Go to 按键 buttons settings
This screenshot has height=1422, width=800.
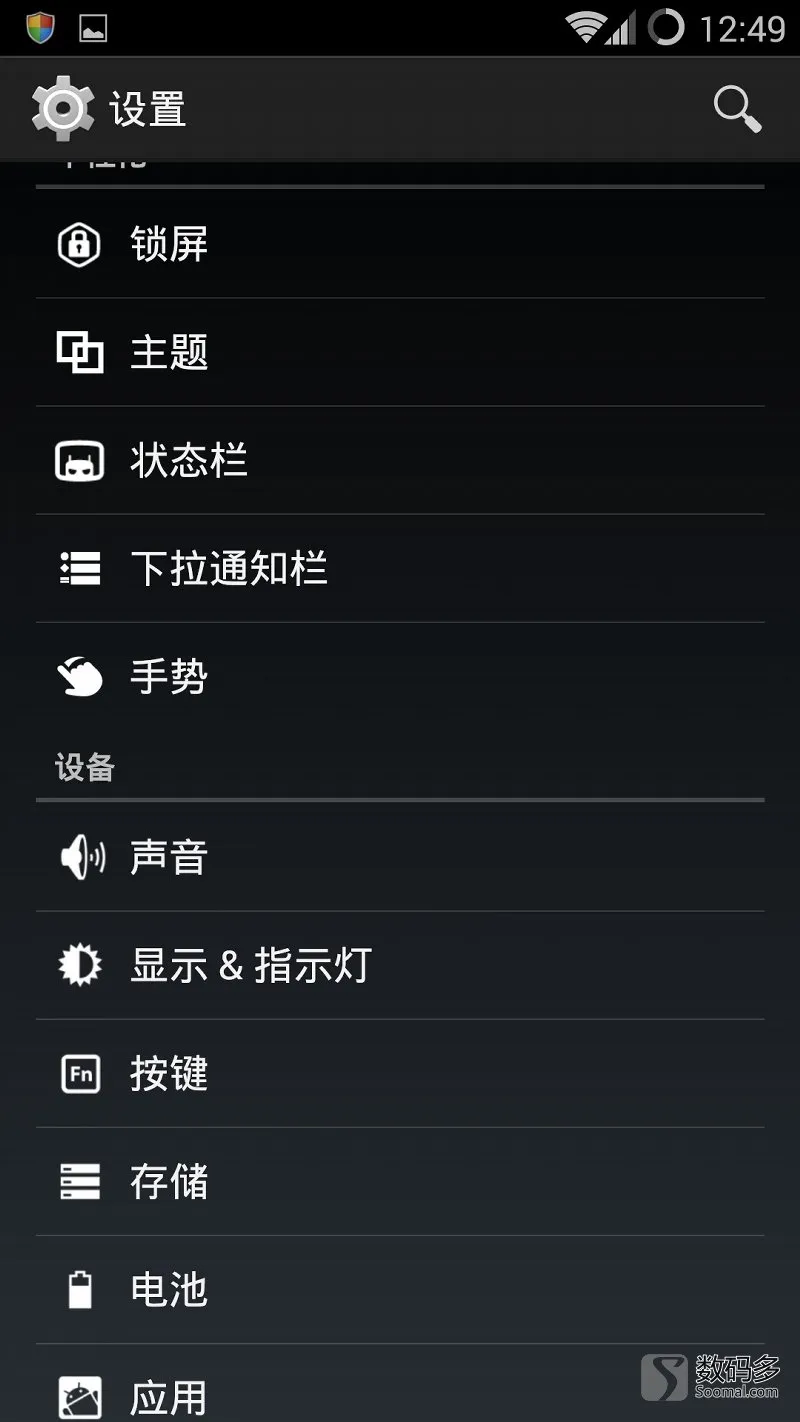click(400, 1073)
